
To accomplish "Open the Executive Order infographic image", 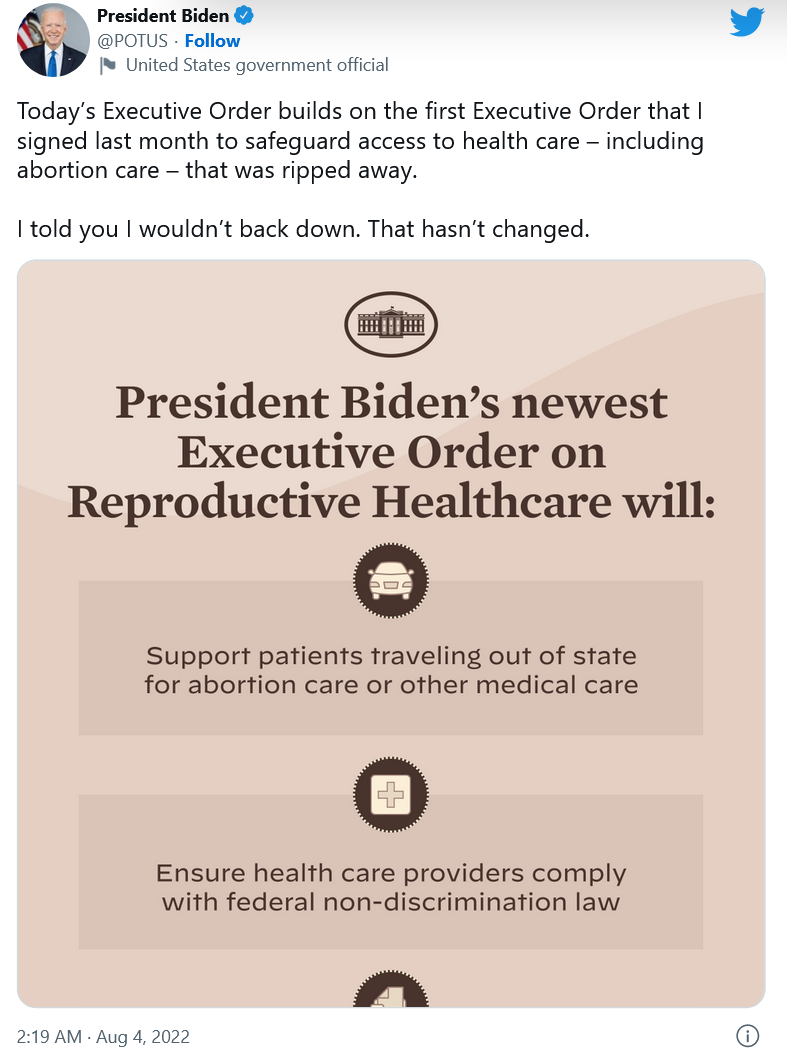I will click(391, 633).
